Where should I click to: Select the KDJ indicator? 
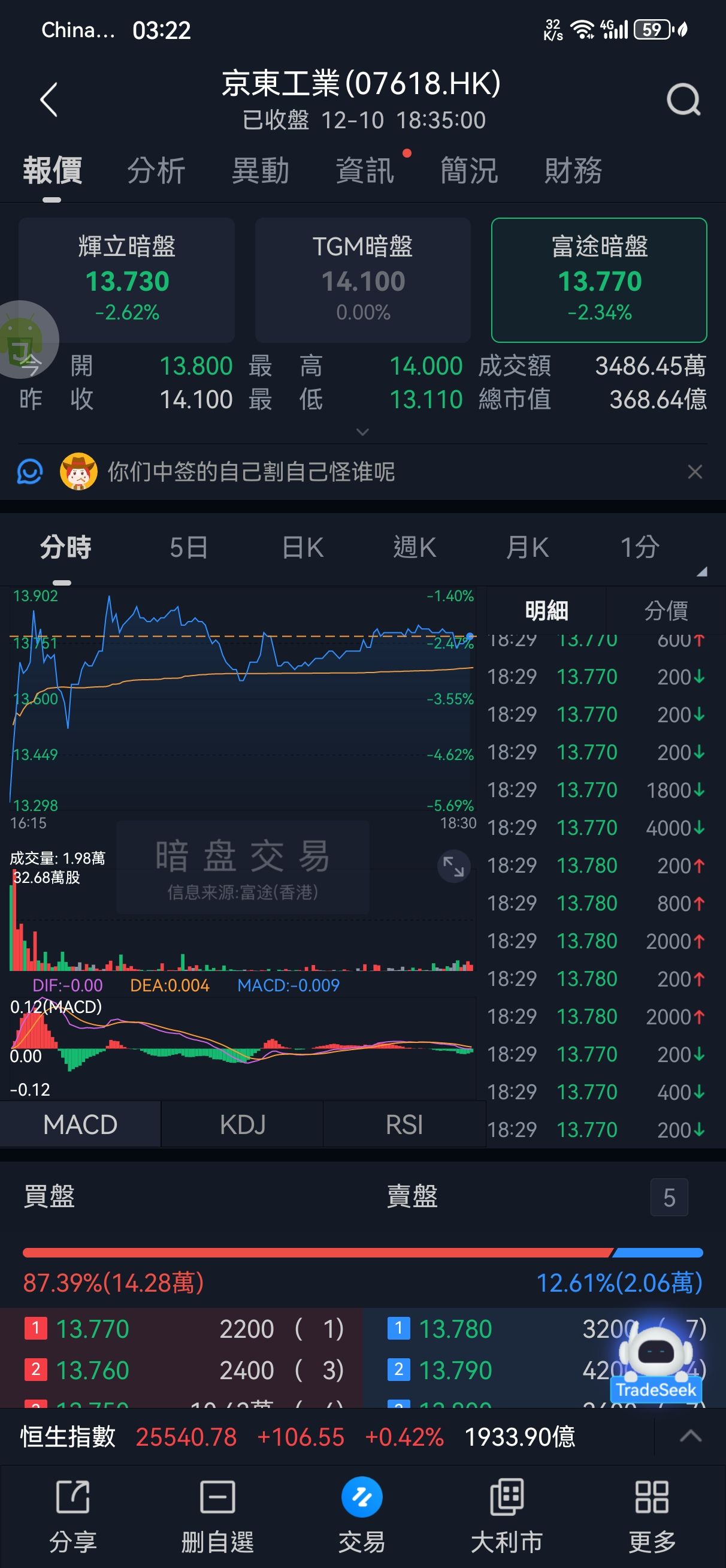coord(242,1124)
